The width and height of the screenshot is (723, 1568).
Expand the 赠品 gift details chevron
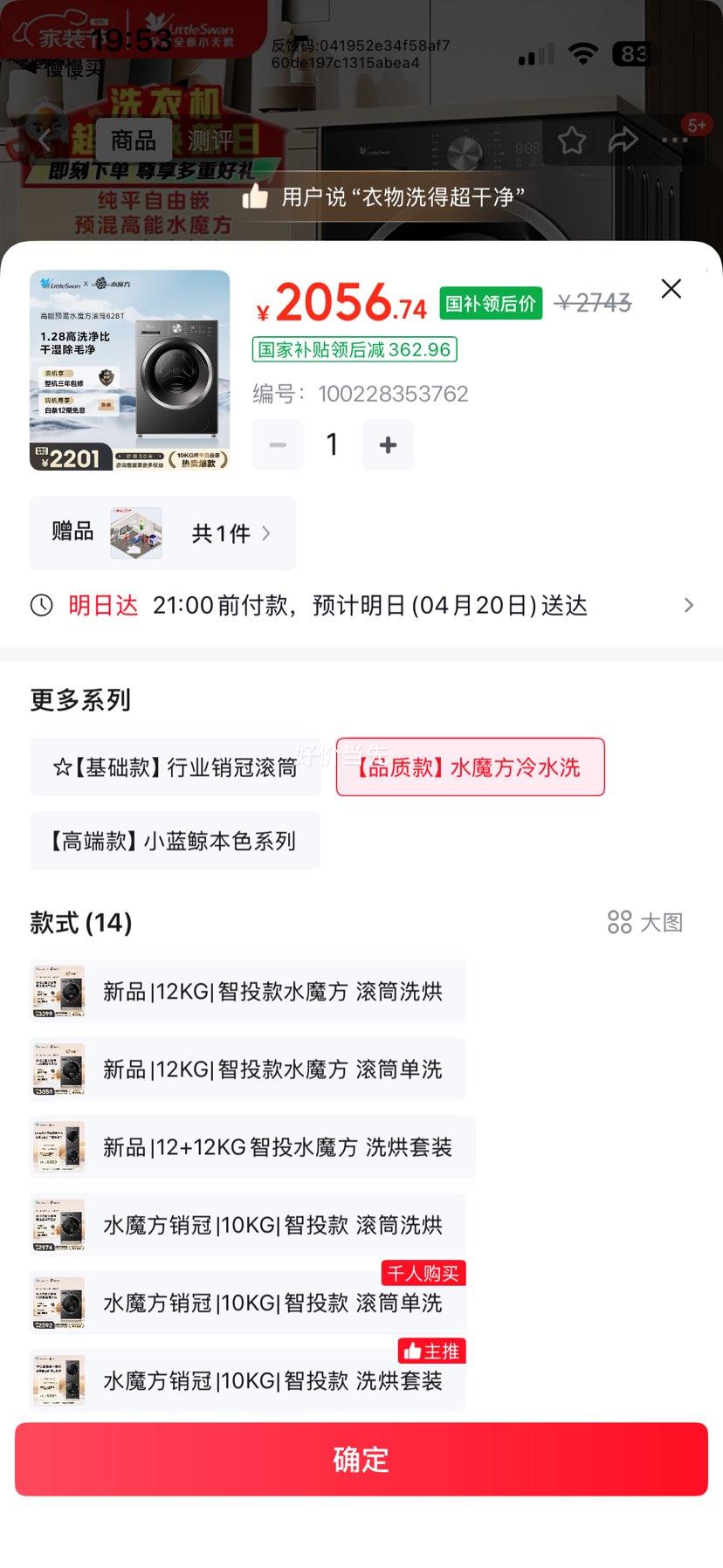266,533
